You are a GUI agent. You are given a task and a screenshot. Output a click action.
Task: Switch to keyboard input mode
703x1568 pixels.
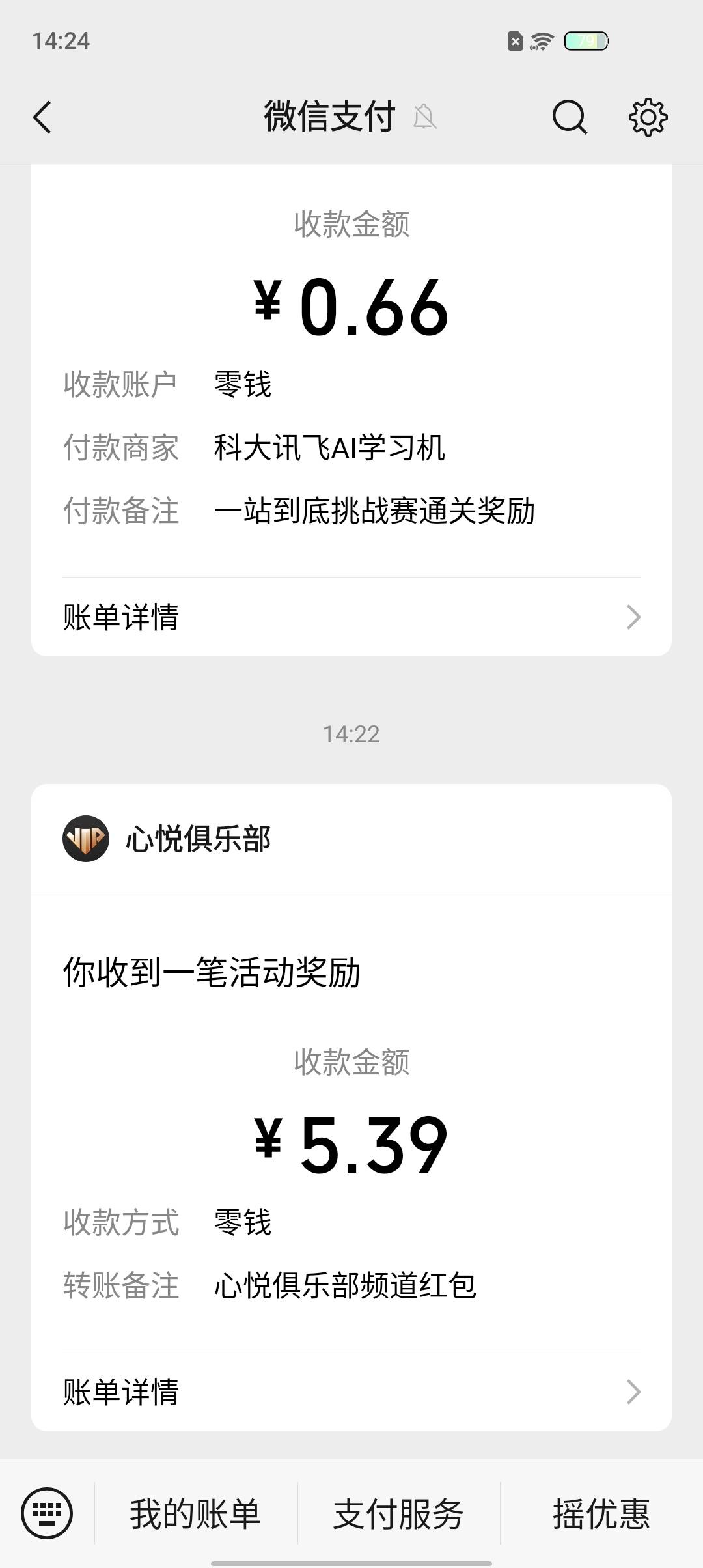[47, 1513]
